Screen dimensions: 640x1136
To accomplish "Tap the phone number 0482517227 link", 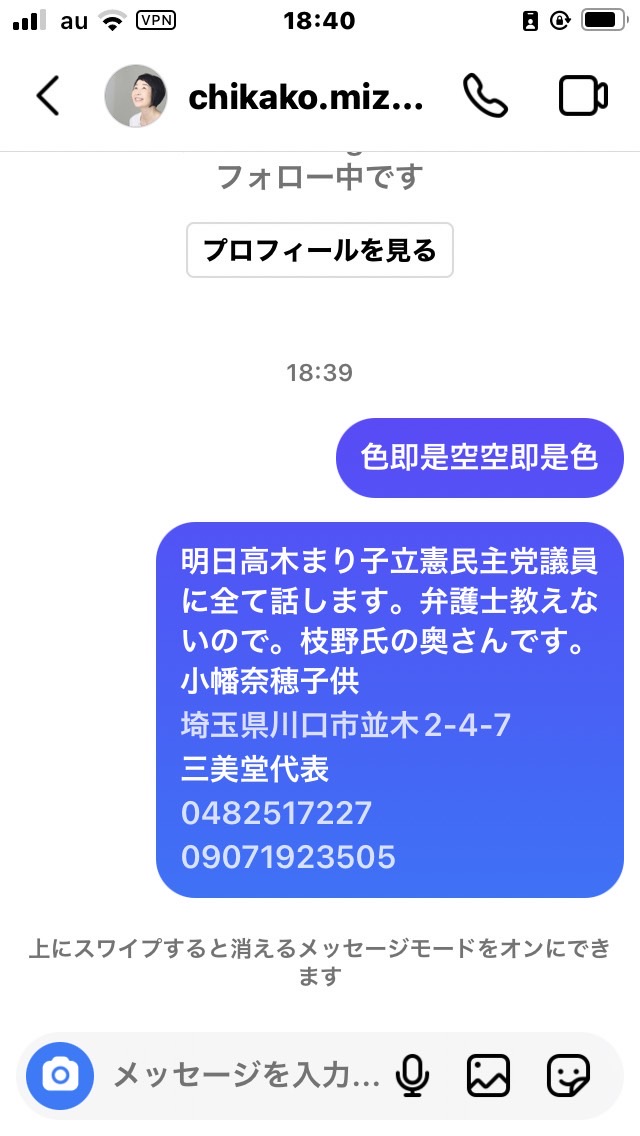I will point(276,813).
